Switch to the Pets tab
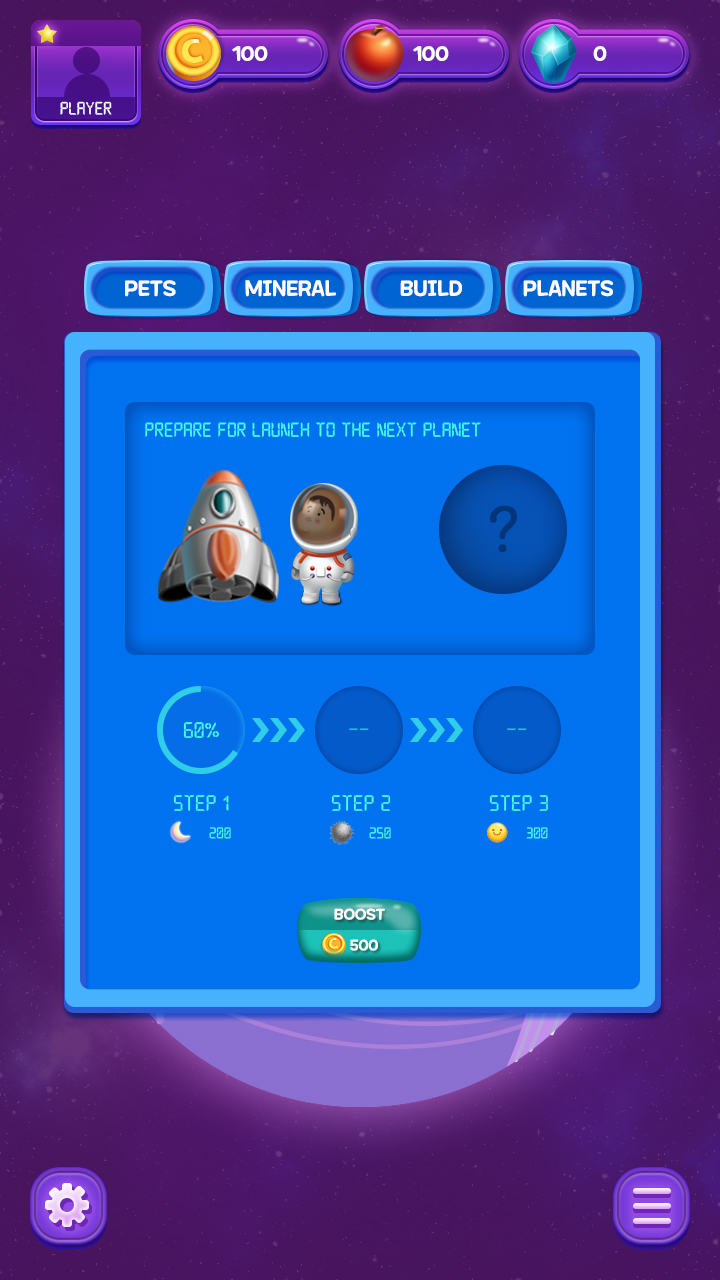Screen dimensions: 720x1280 [151, 288]
